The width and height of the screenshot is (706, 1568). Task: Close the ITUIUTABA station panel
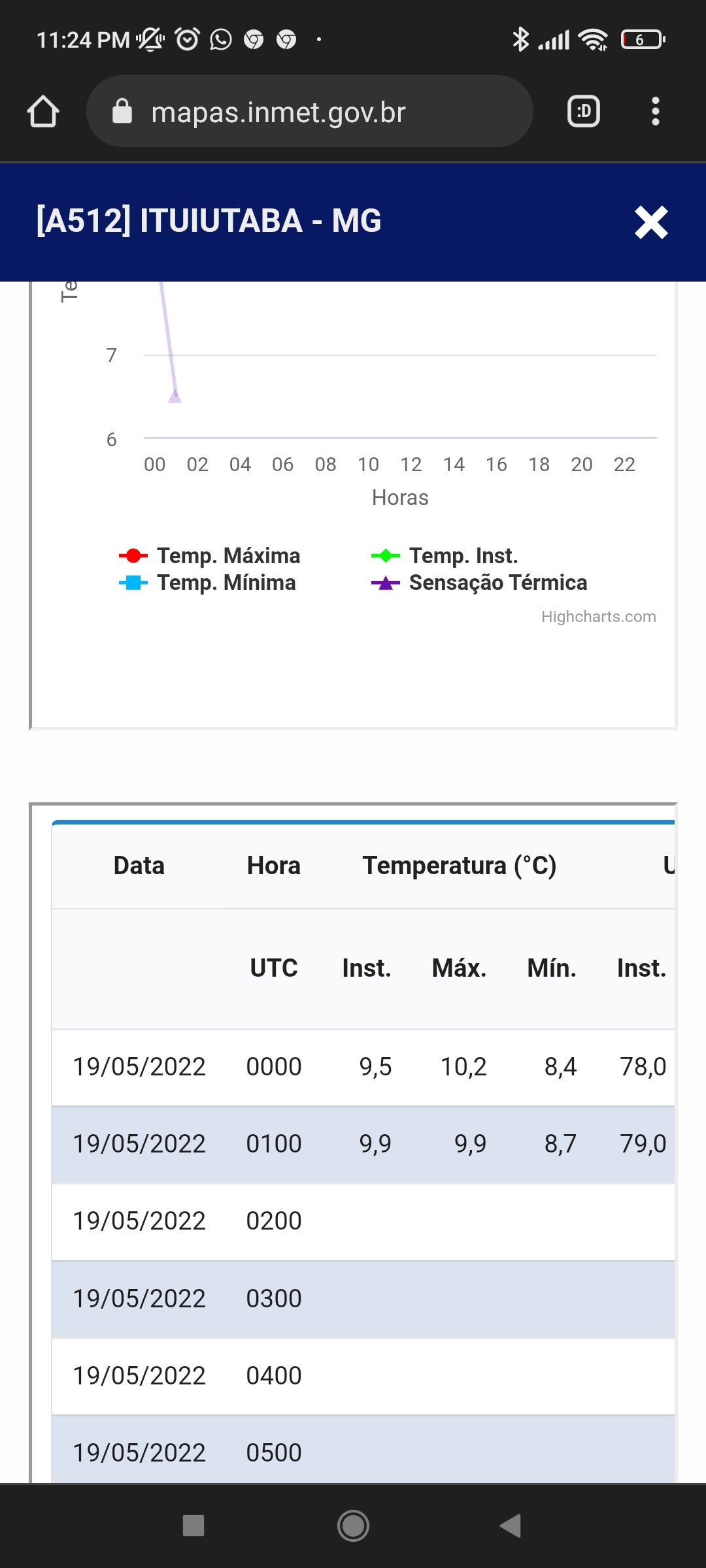(x=651, y=222)
